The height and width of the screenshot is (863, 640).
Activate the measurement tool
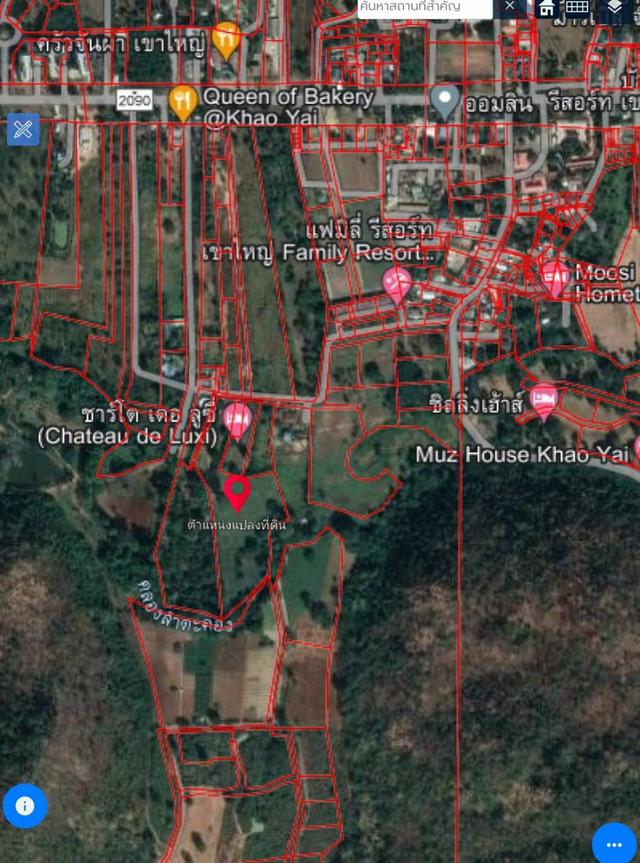pyautogui.click(x=23, y=129)
